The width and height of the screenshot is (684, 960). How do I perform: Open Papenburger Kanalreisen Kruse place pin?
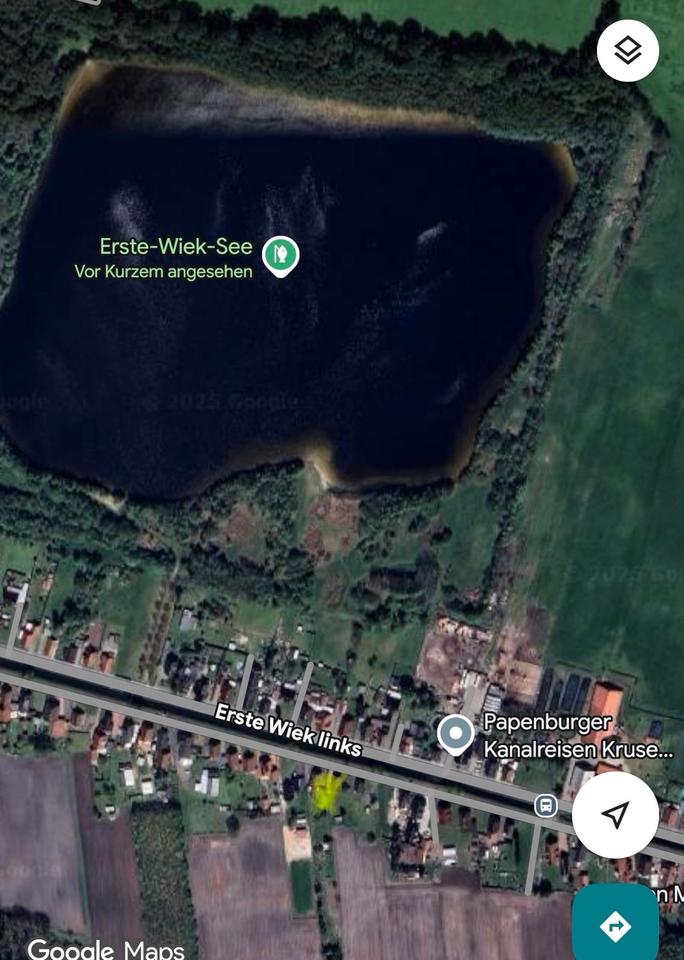(x=456, y=735)
